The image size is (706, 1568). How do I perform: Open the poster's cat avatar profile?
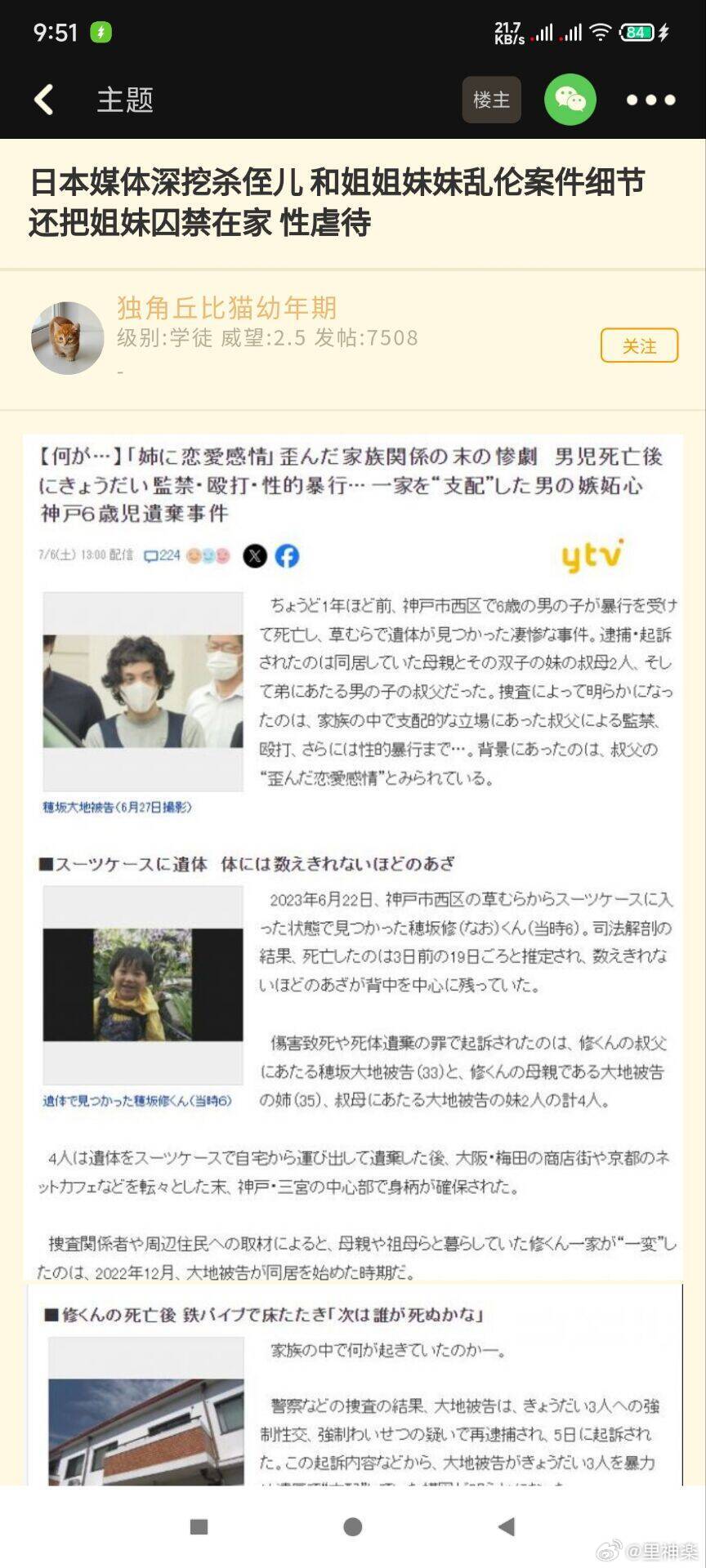67,338
